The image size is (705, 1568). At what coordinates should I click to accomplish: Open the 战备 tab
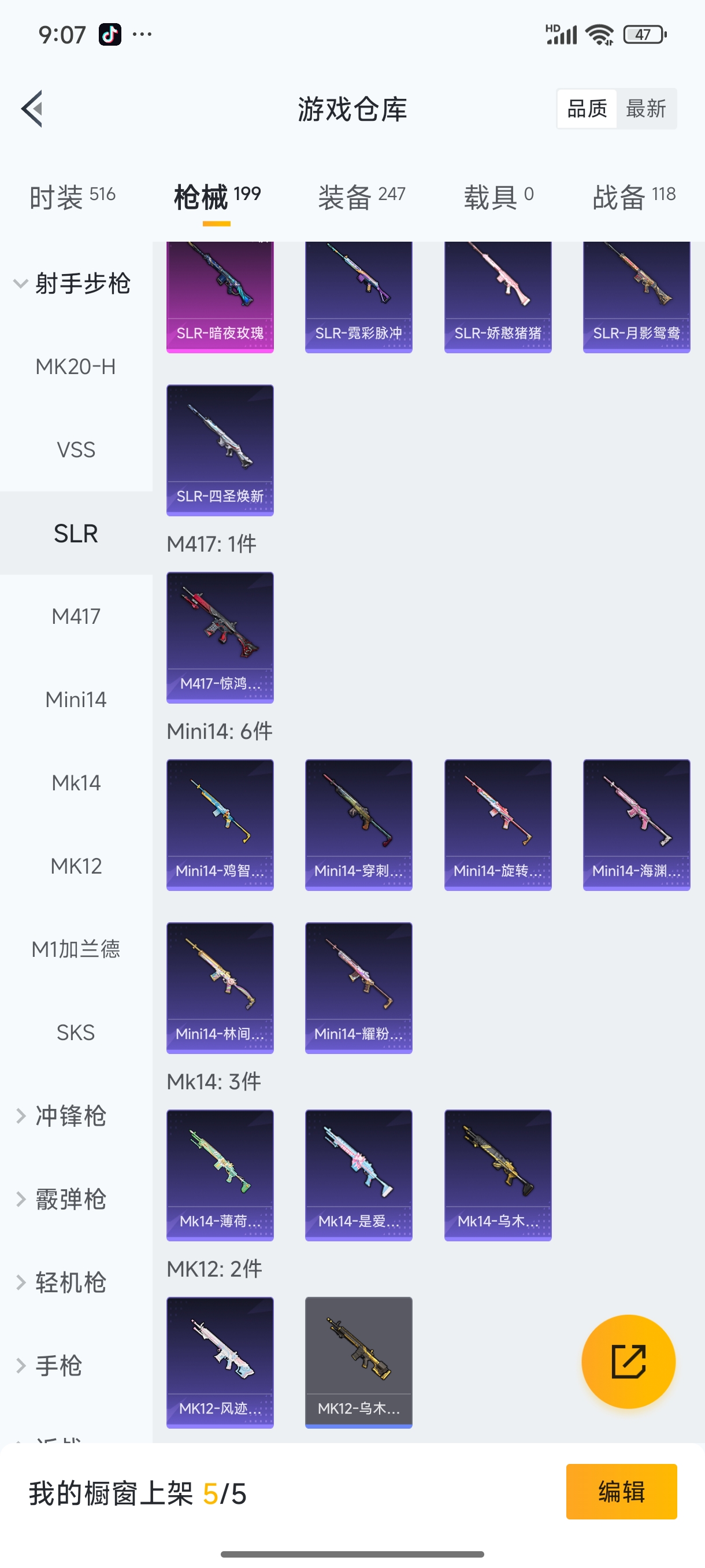(x=634, y=197)
